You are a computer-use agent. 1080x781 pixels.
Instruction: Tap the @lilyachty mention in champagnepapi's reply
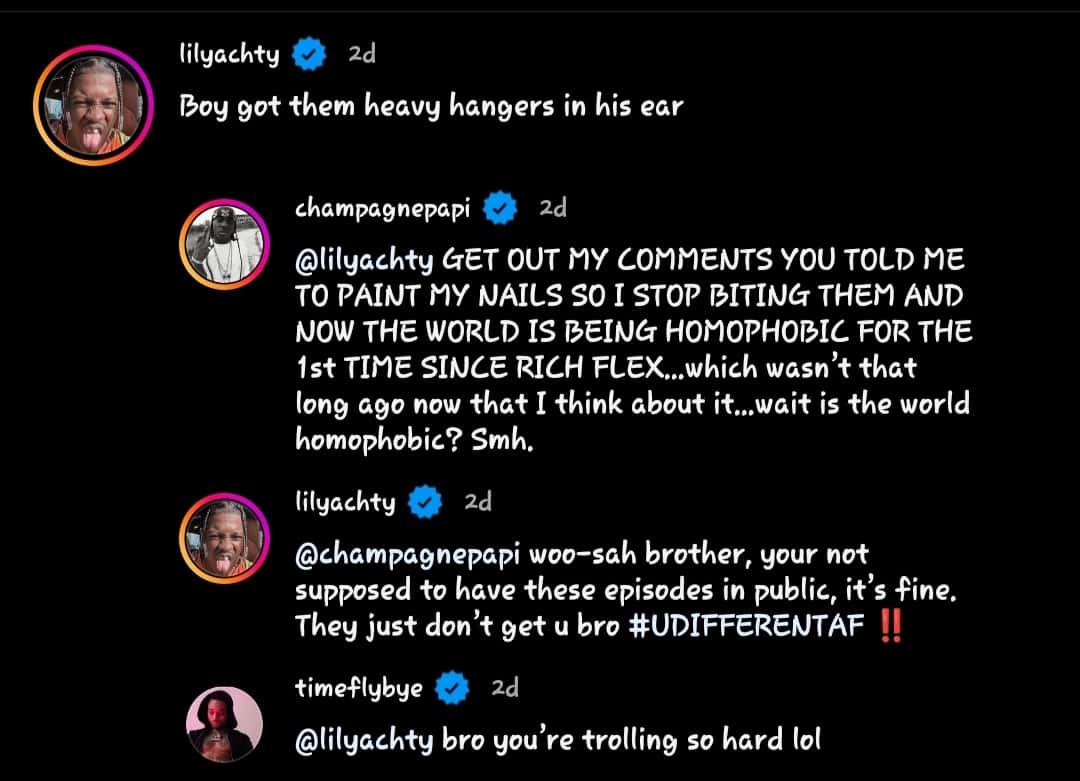tap(364, 262)
